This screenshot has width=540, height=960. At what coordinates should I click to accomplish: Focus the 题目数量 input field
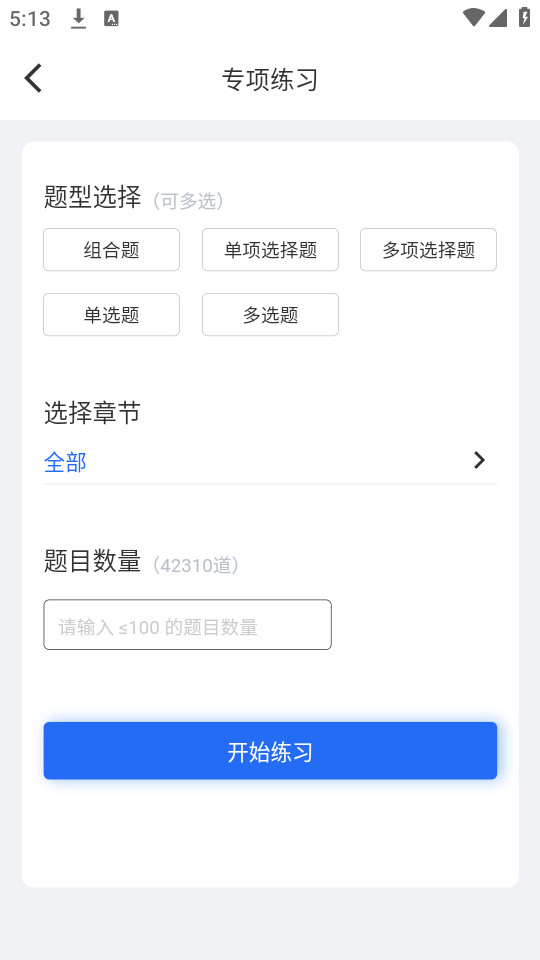click(187, 624)
